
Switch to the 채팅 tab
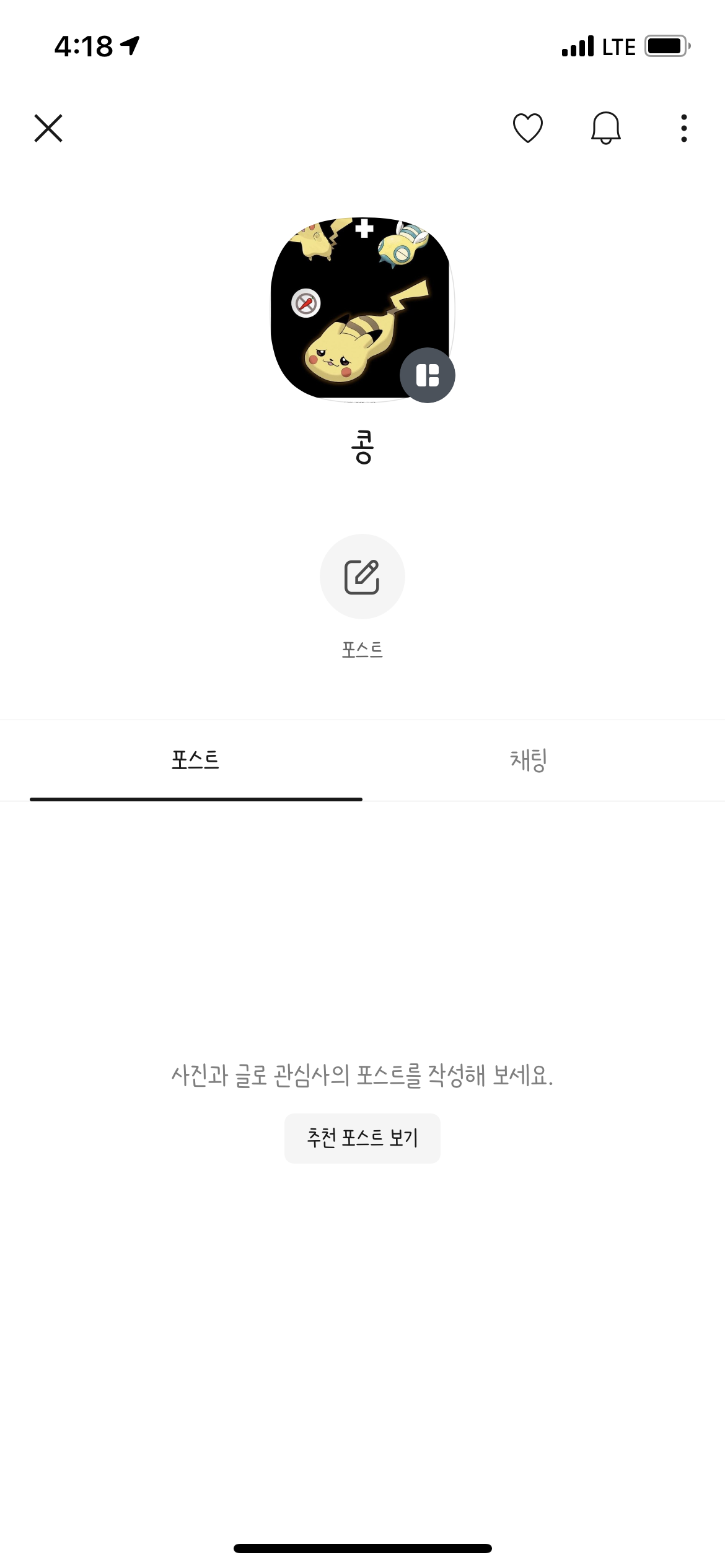[528, 760]
